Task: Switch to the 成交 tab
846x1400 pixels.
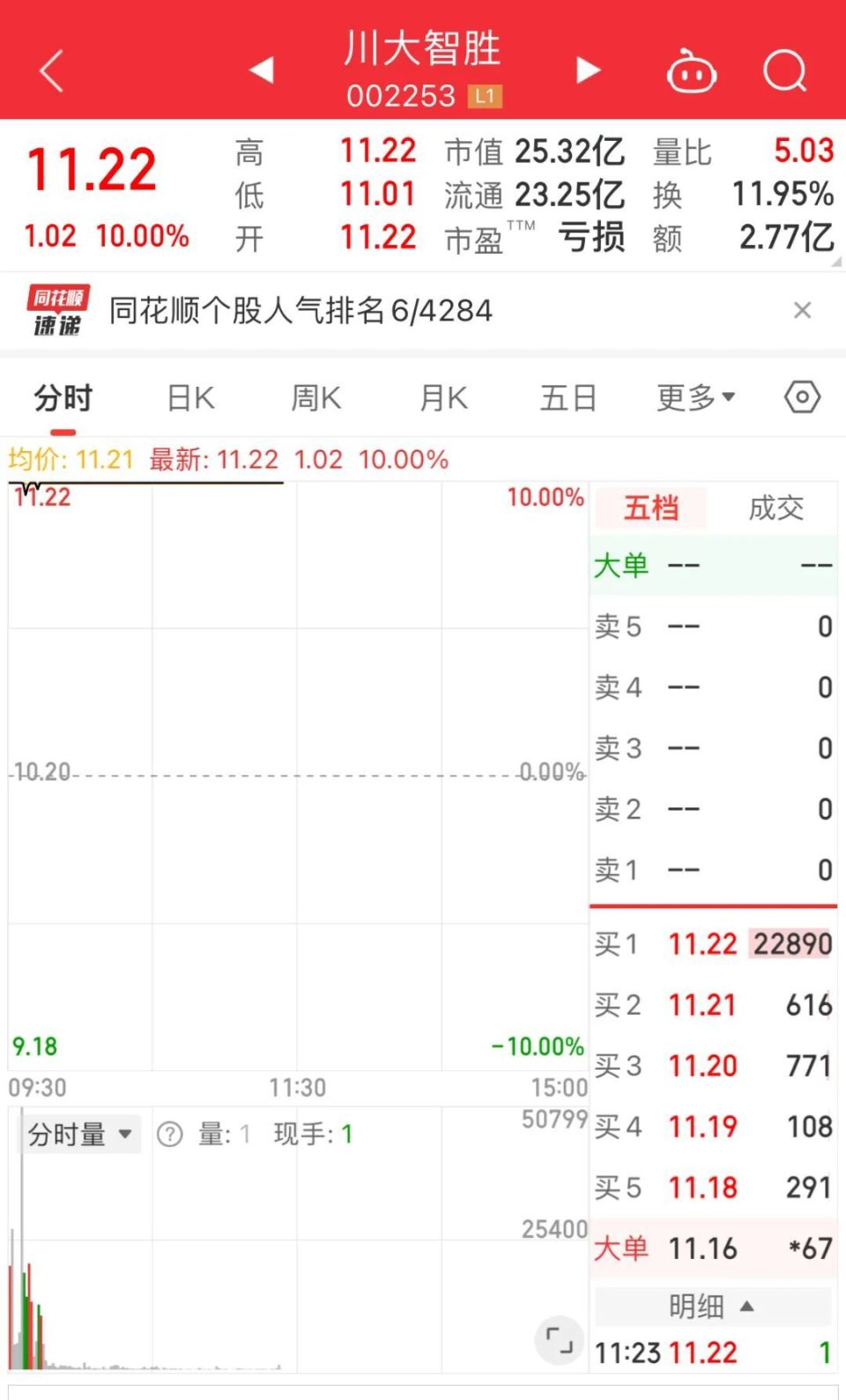Action: pos(775,507)
